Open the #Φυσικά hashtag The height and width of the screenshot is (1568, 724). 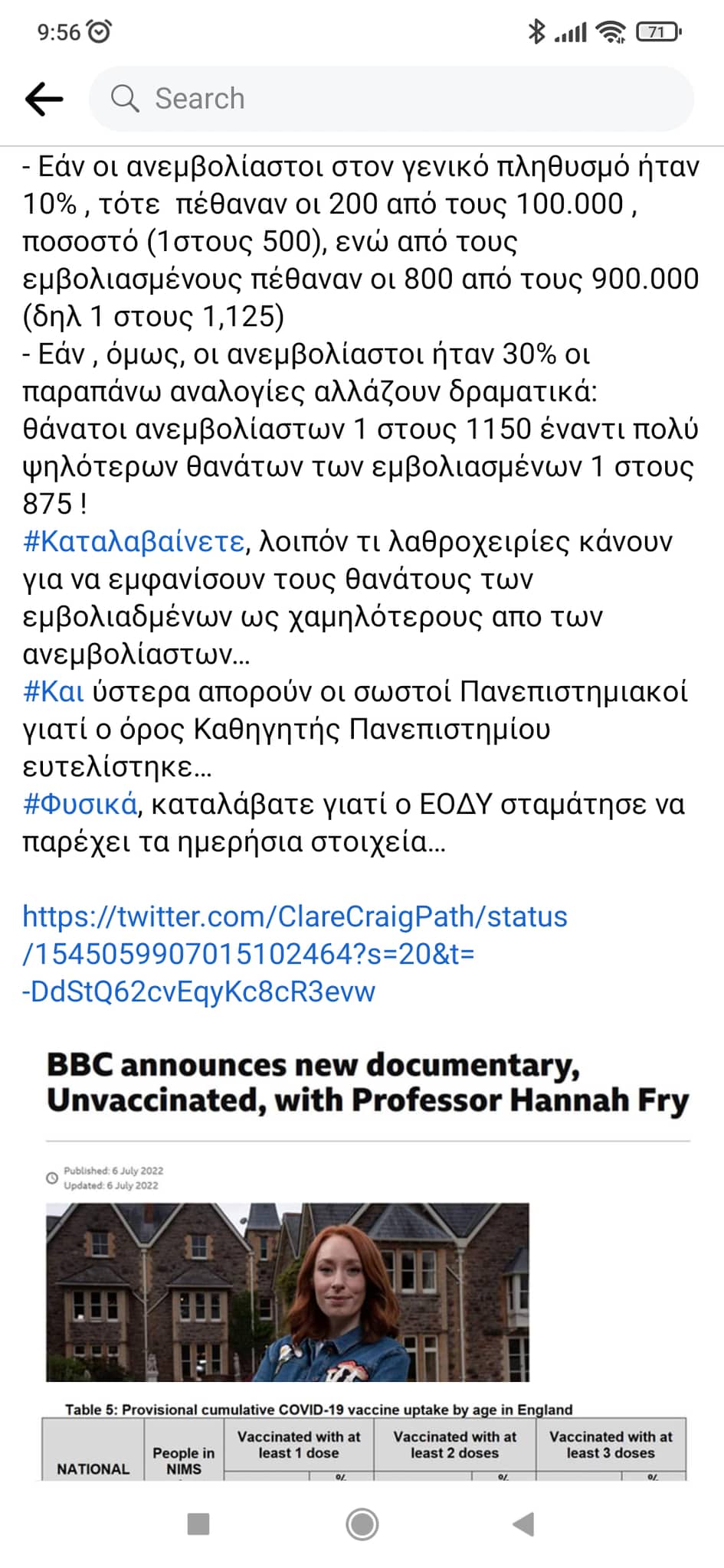[x=80, y=804]
